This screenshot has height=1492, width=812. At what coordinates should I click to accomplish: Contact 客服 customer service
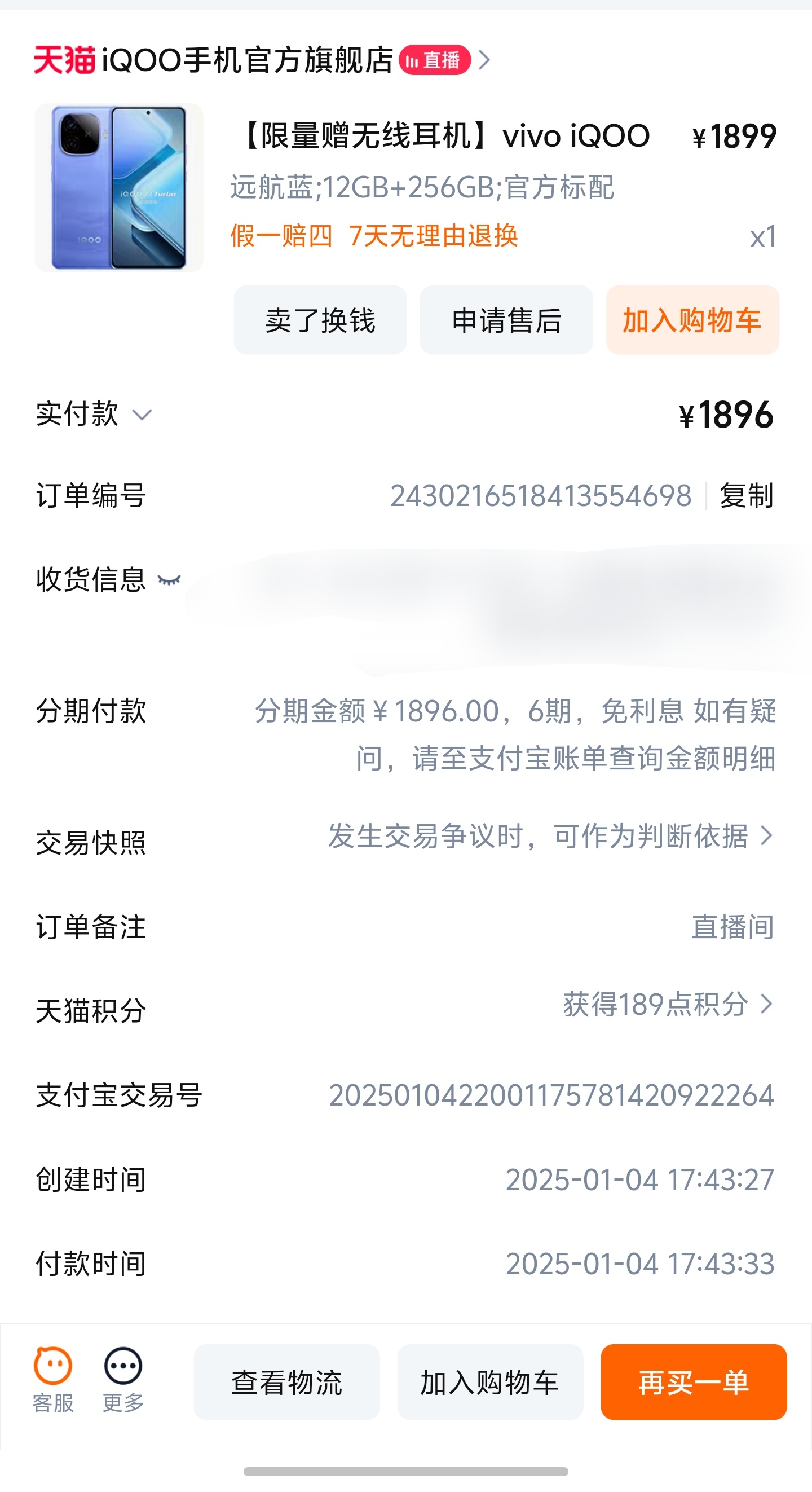click(52, 1380)
